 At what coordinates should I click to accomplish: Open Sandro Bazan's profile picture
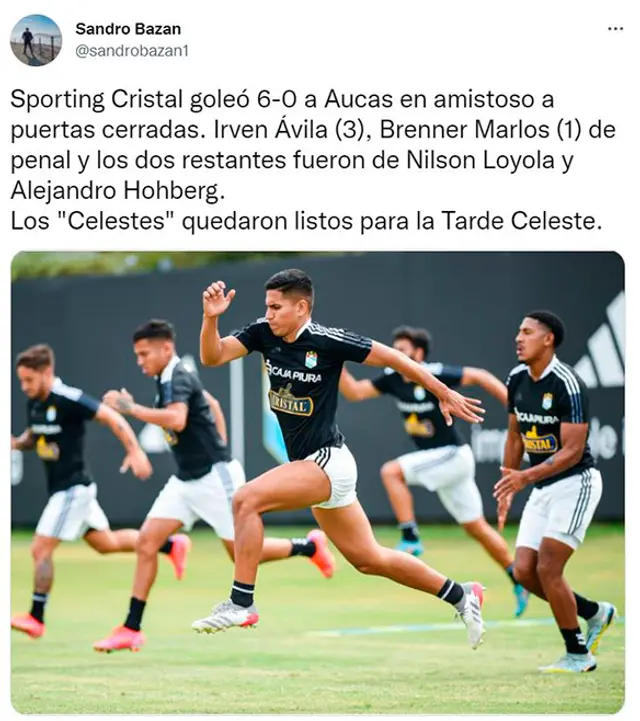(36, 40)
